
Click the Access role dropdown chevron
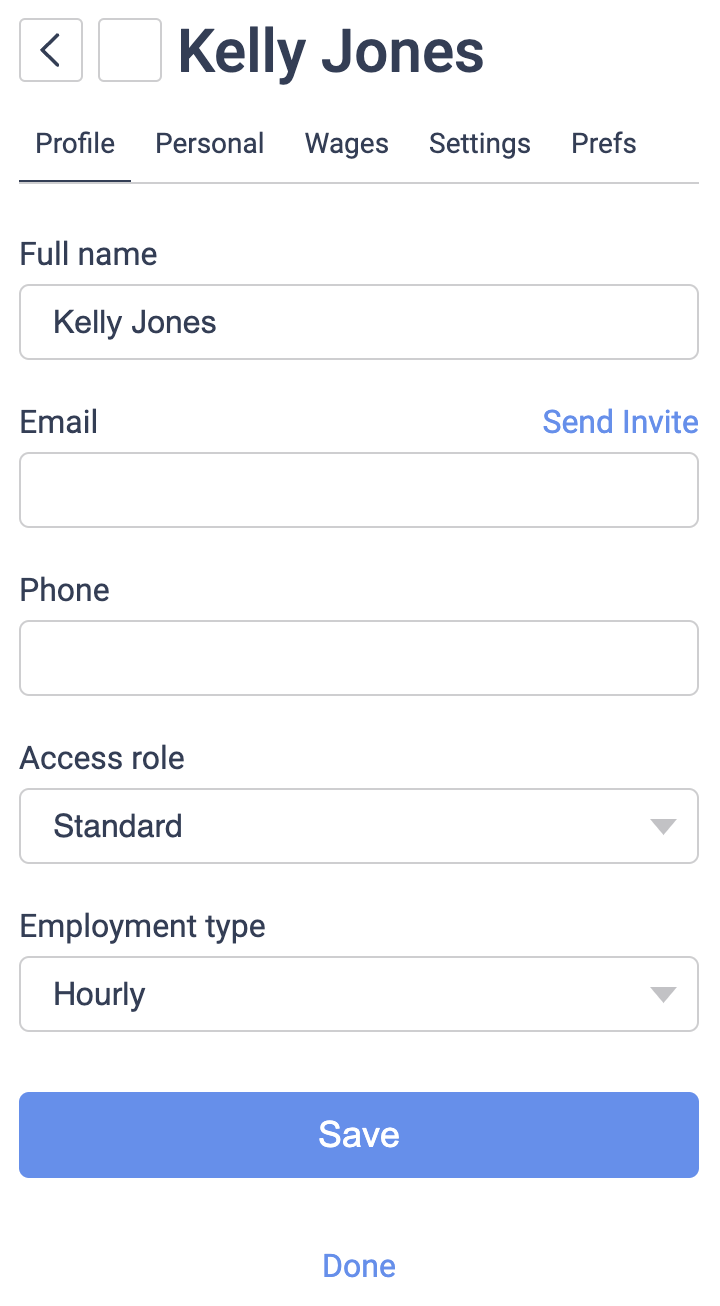pyautogui.click(x=663, y=826)
